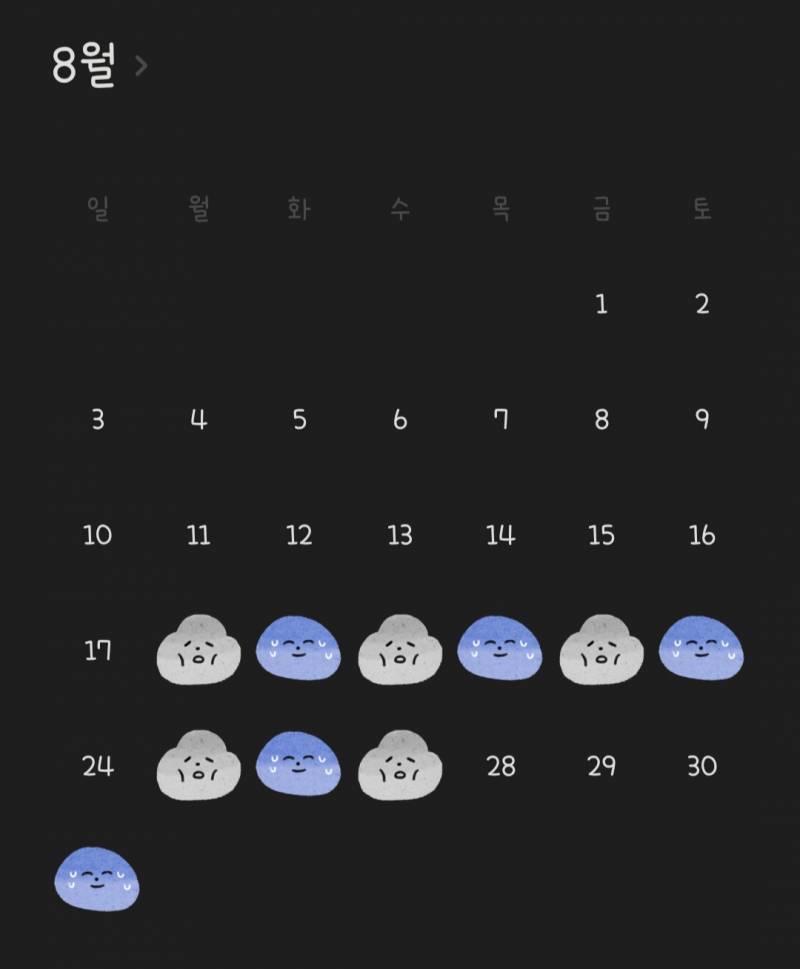Select August 1 on the calendar
The image size is (800, 969).
click(x=599, y=303)
